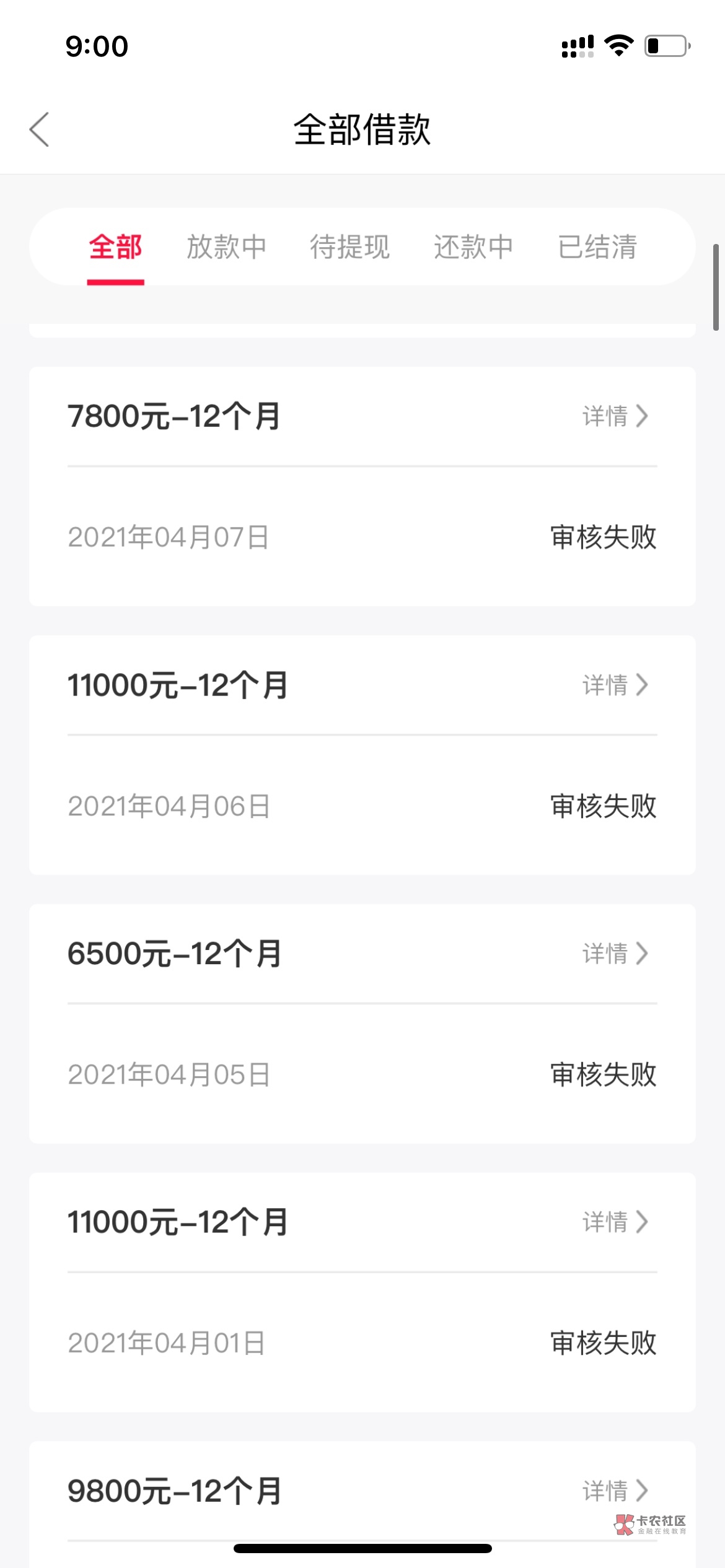Open 详情 for the 7800元 loan
Viewport: 725px width, 1568px height.
tap(615, 416)
